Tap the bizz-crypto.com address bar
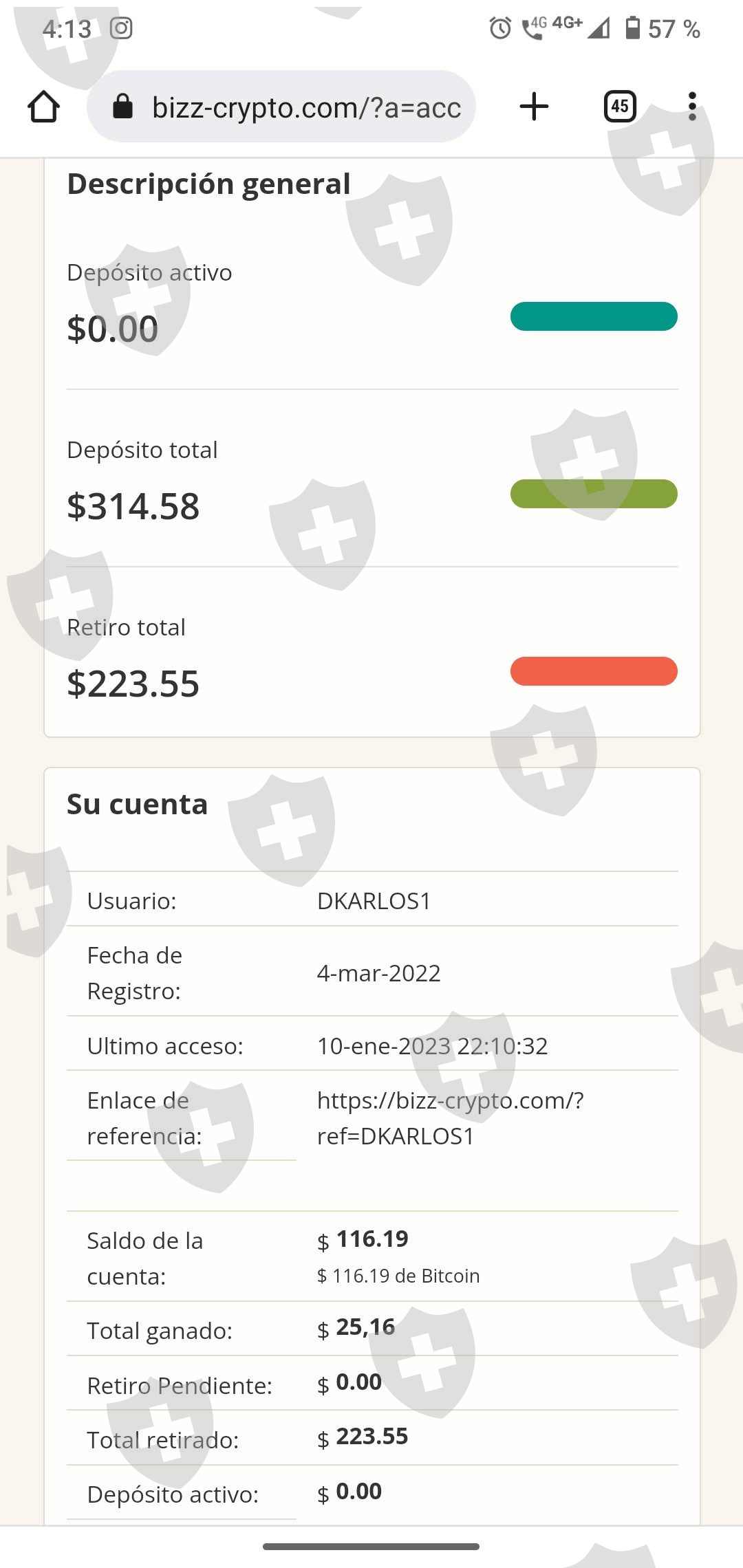 point(281,107)
